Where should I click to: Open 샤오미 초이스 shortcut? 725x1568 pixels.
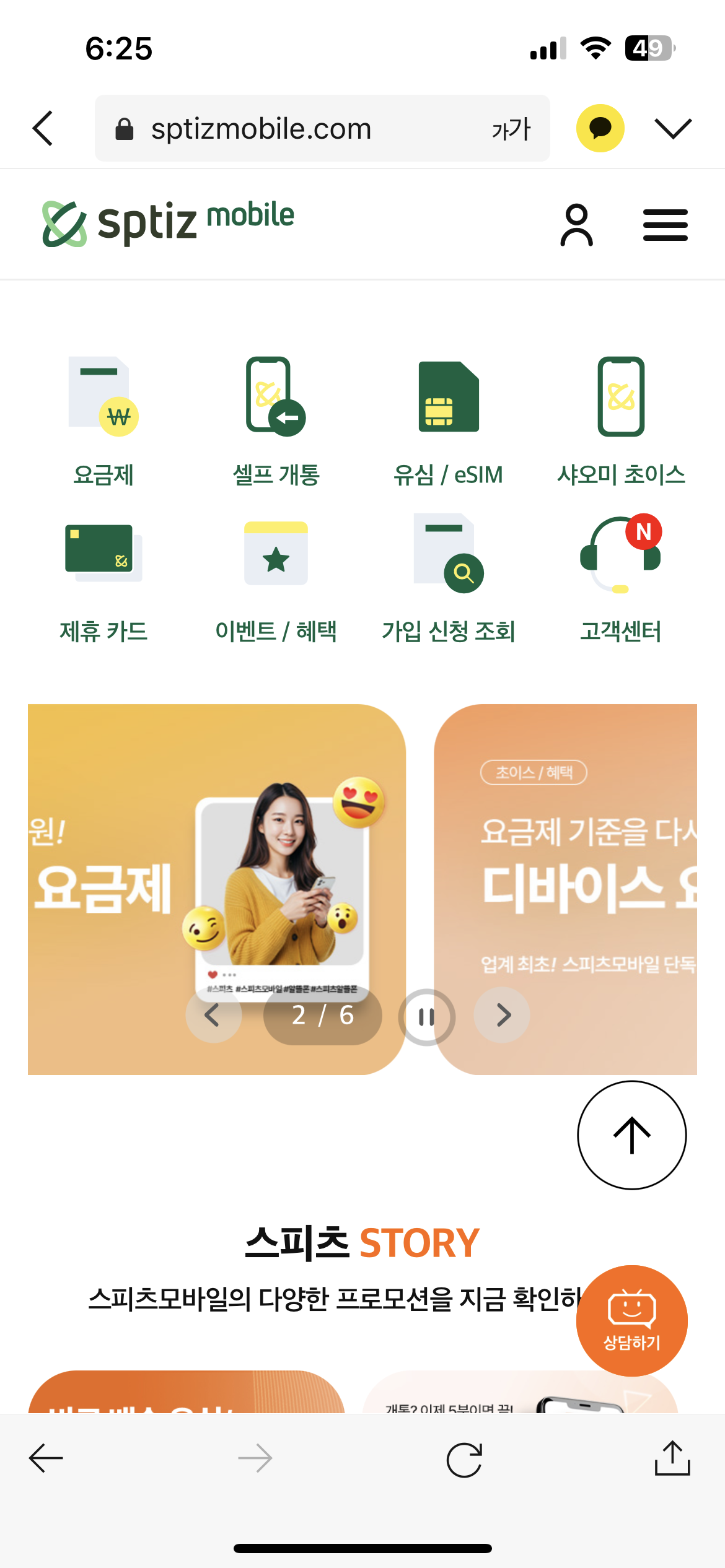(x=621, y=421)
